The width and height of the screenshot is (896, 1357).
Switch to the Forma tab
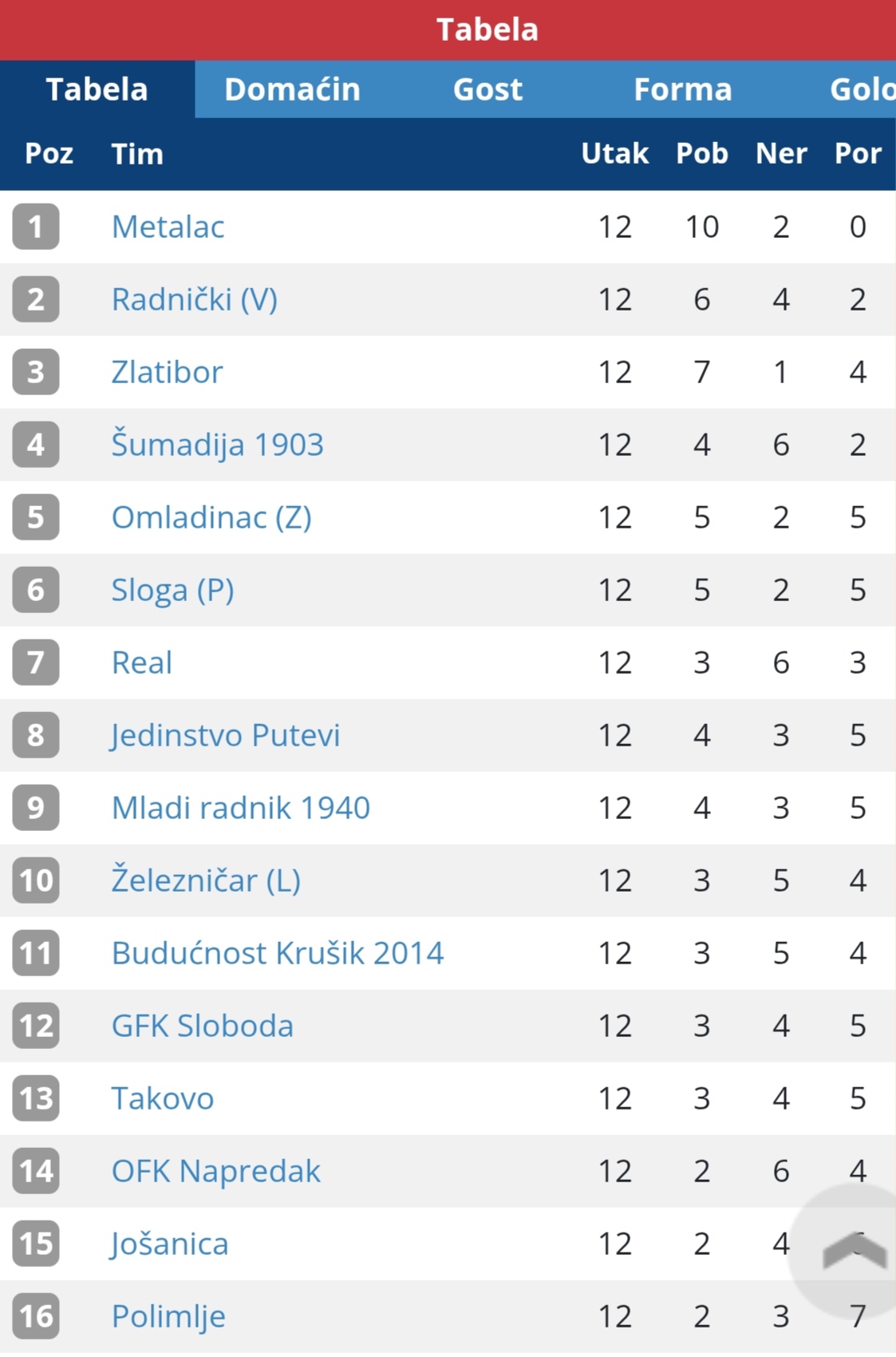(682, 89)
